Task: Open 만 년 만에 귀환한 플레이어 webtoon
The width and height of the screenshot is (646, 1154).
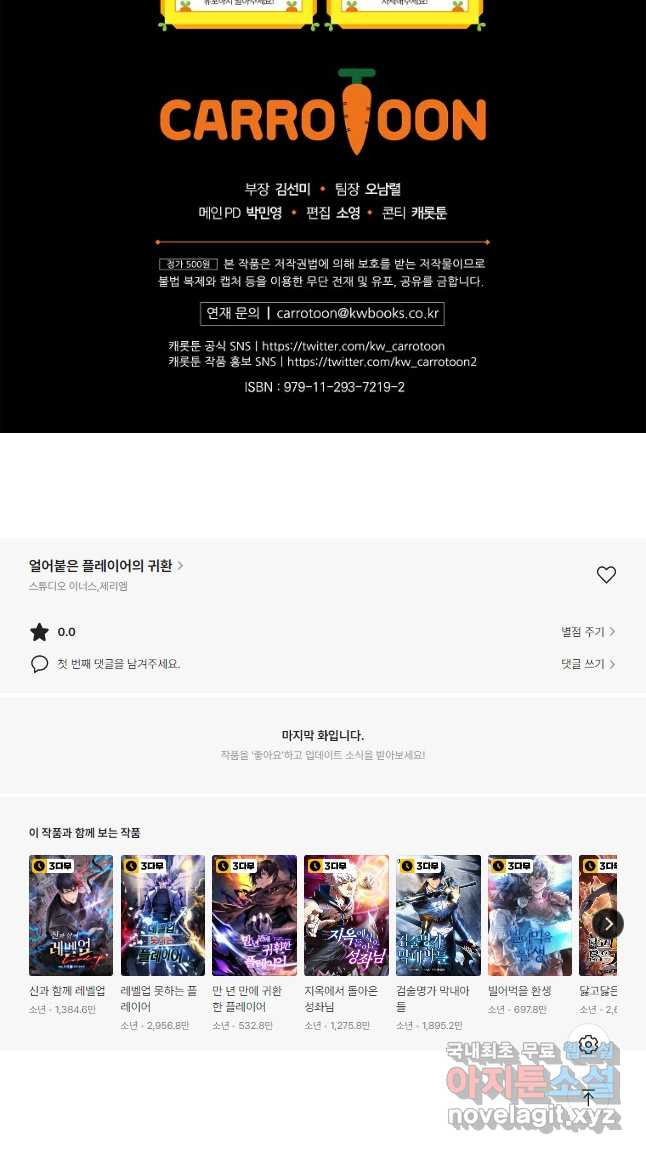Action: point(254,915)
